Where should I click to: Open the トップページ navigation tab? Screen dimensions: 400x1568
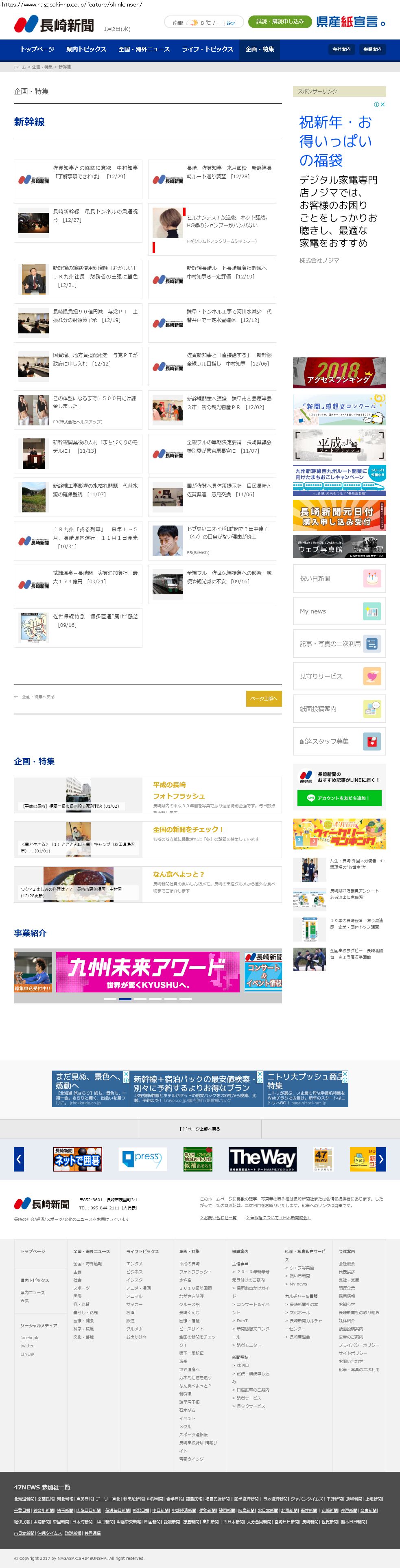pos(37,49)
